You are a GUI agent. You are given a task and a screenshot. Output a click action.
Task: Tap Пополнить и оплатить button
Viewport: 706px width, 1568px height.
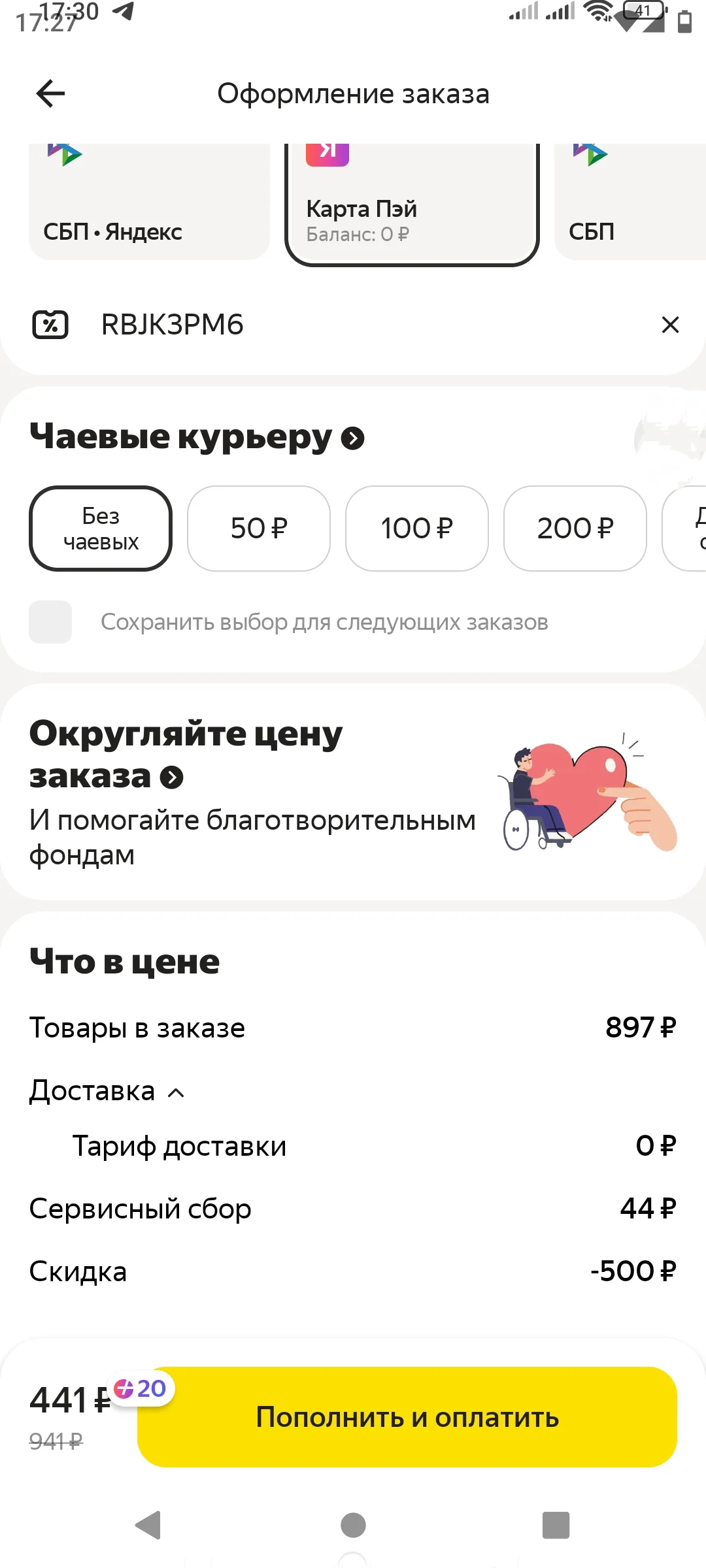click(407, 1417)
